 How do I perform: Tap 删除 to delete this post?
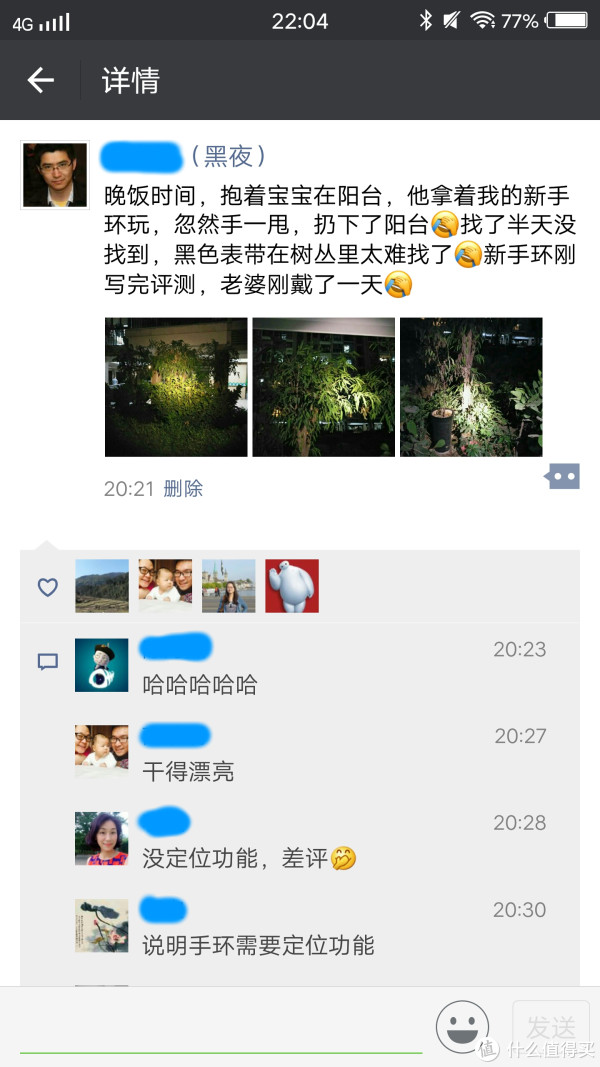(x=183, y=488)
